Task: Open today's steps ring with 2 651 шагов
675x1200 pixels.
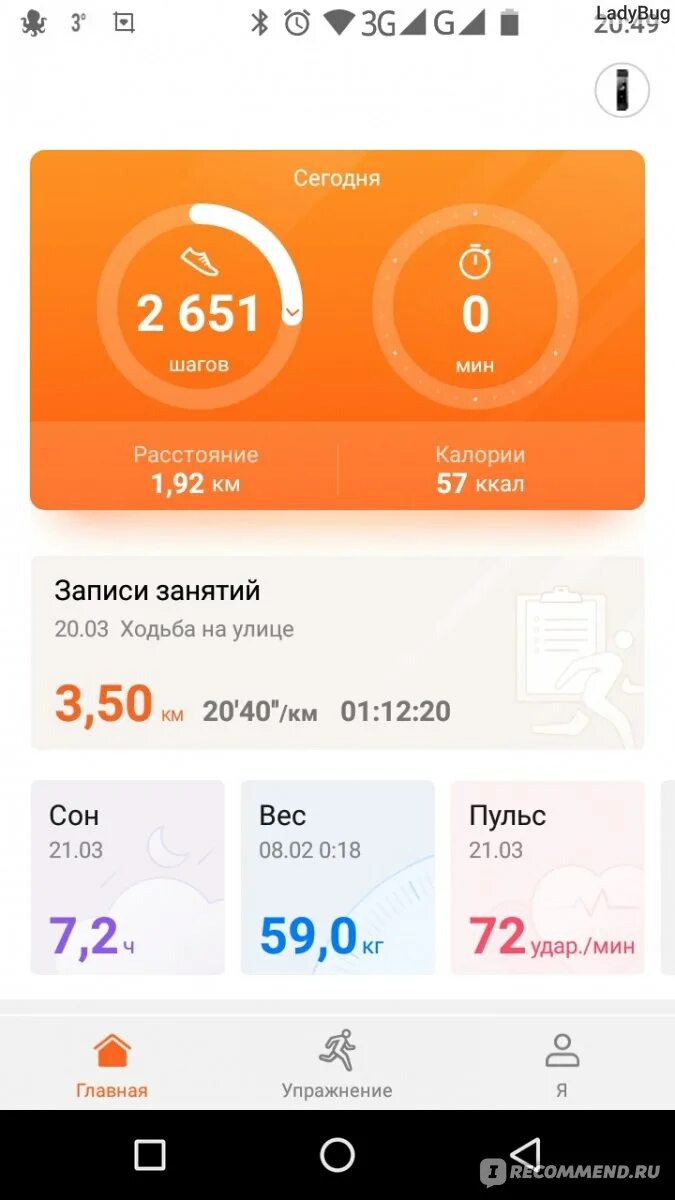Action: tap(198, 308)
